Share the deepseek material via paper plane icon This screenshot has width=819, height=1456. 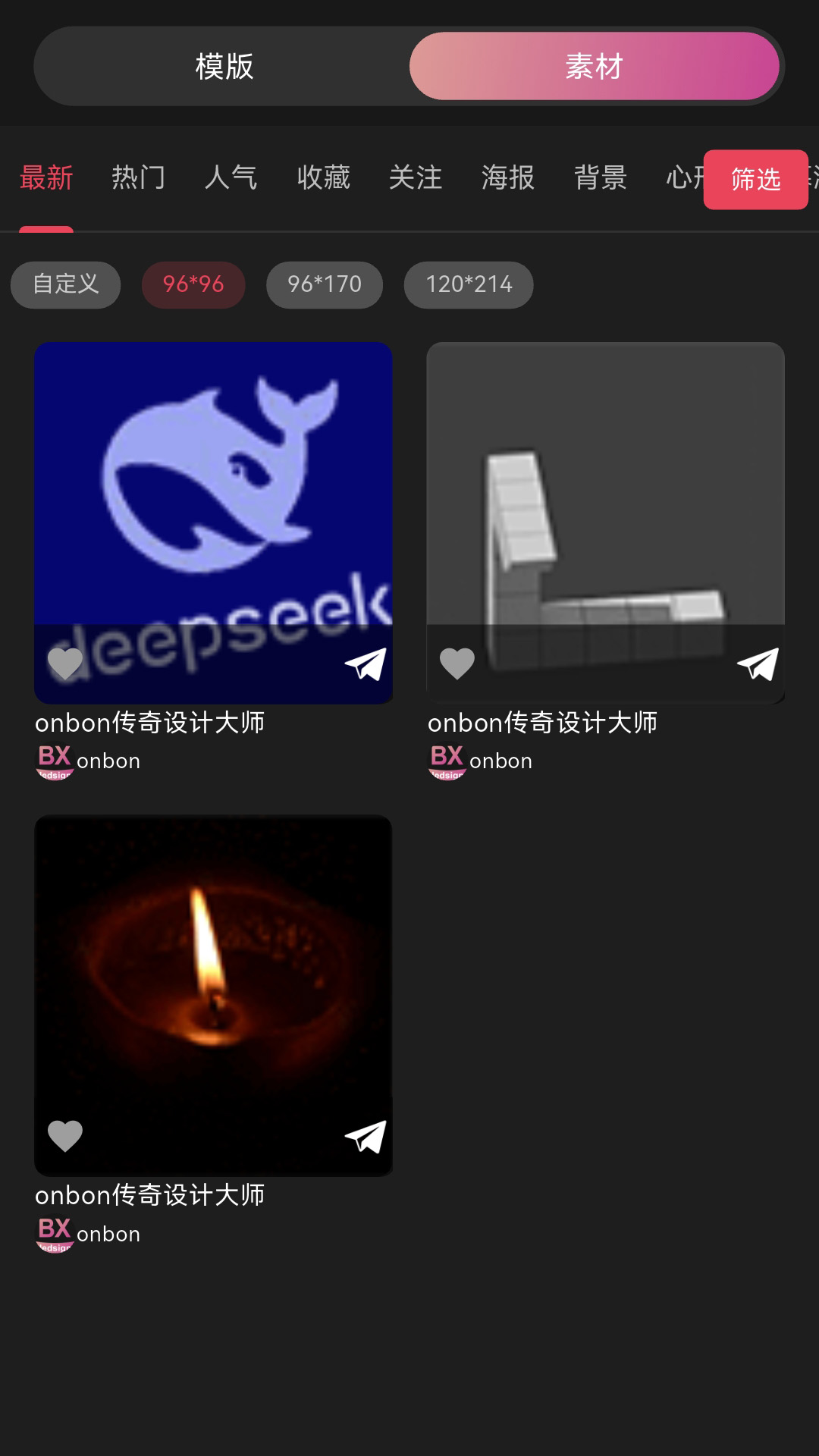pyautogui.click(x=365, y=665)
